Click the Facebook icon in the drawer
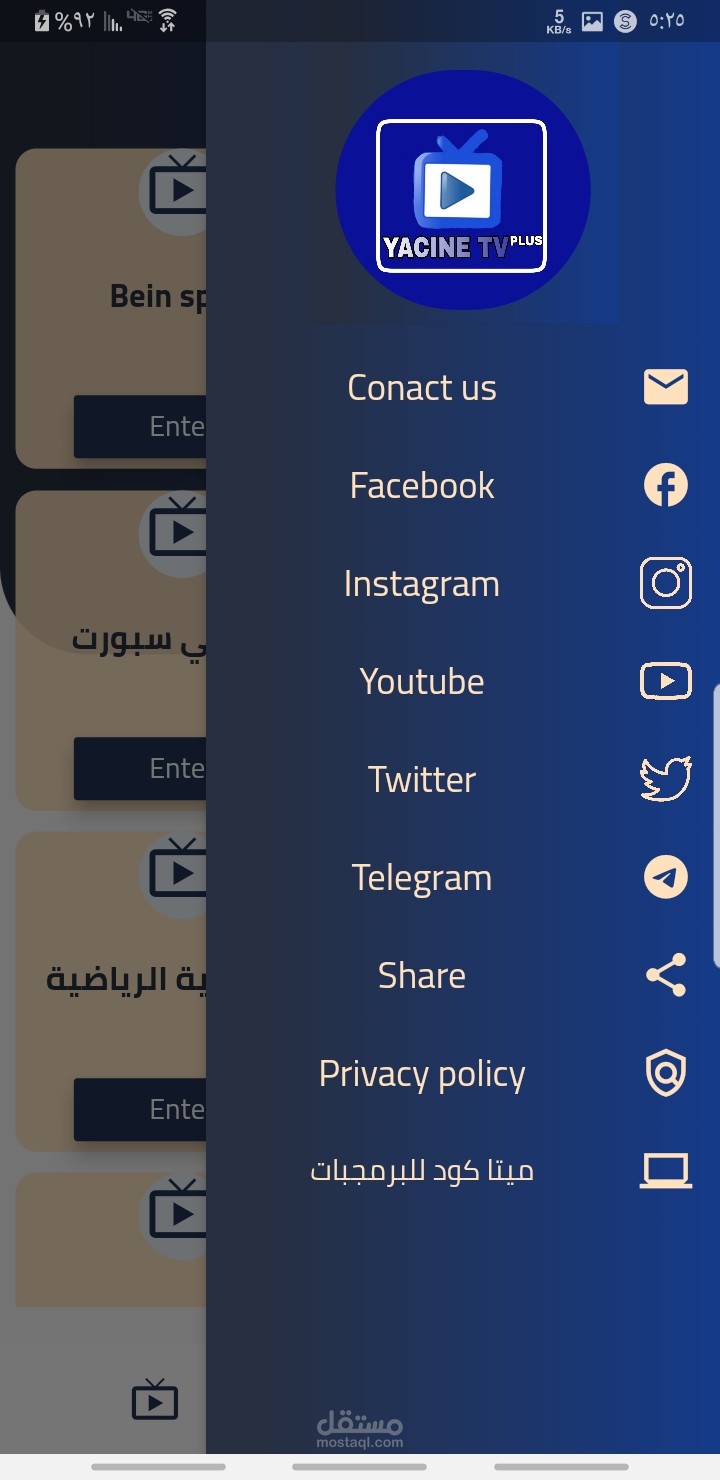720x1480 pixels. coord(665,485)
